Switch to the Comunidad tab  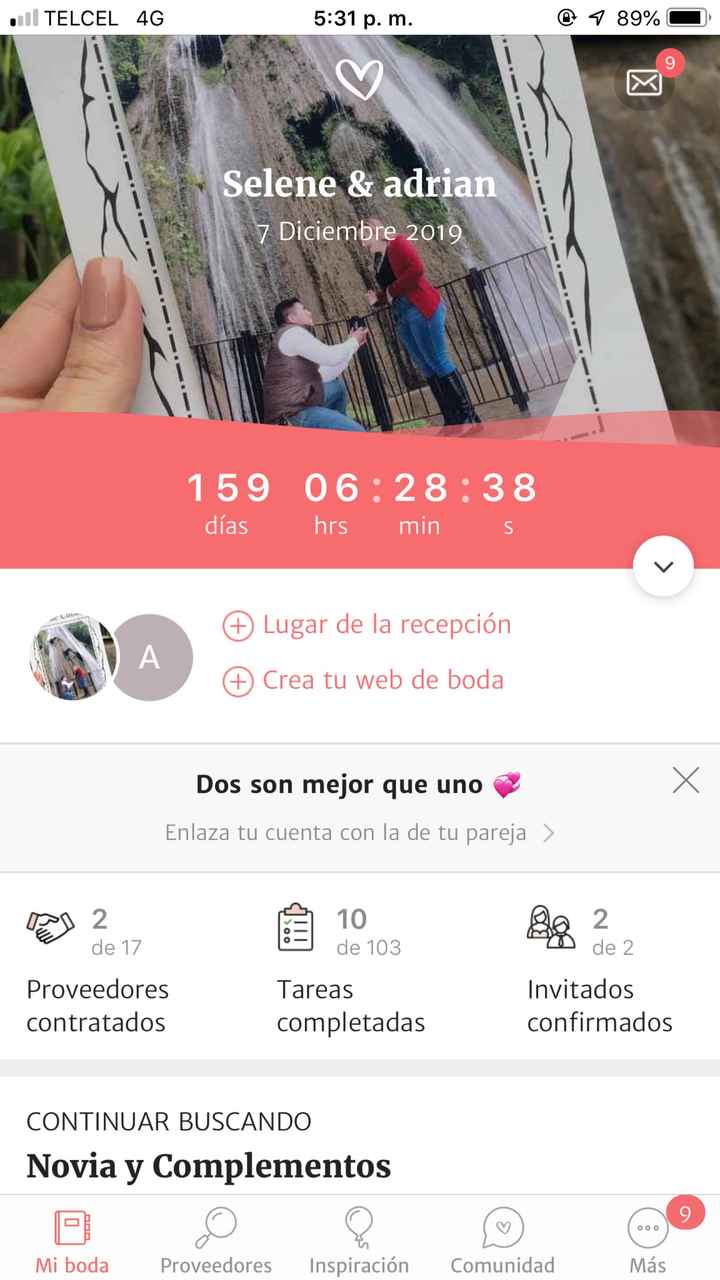(502, 1237)
